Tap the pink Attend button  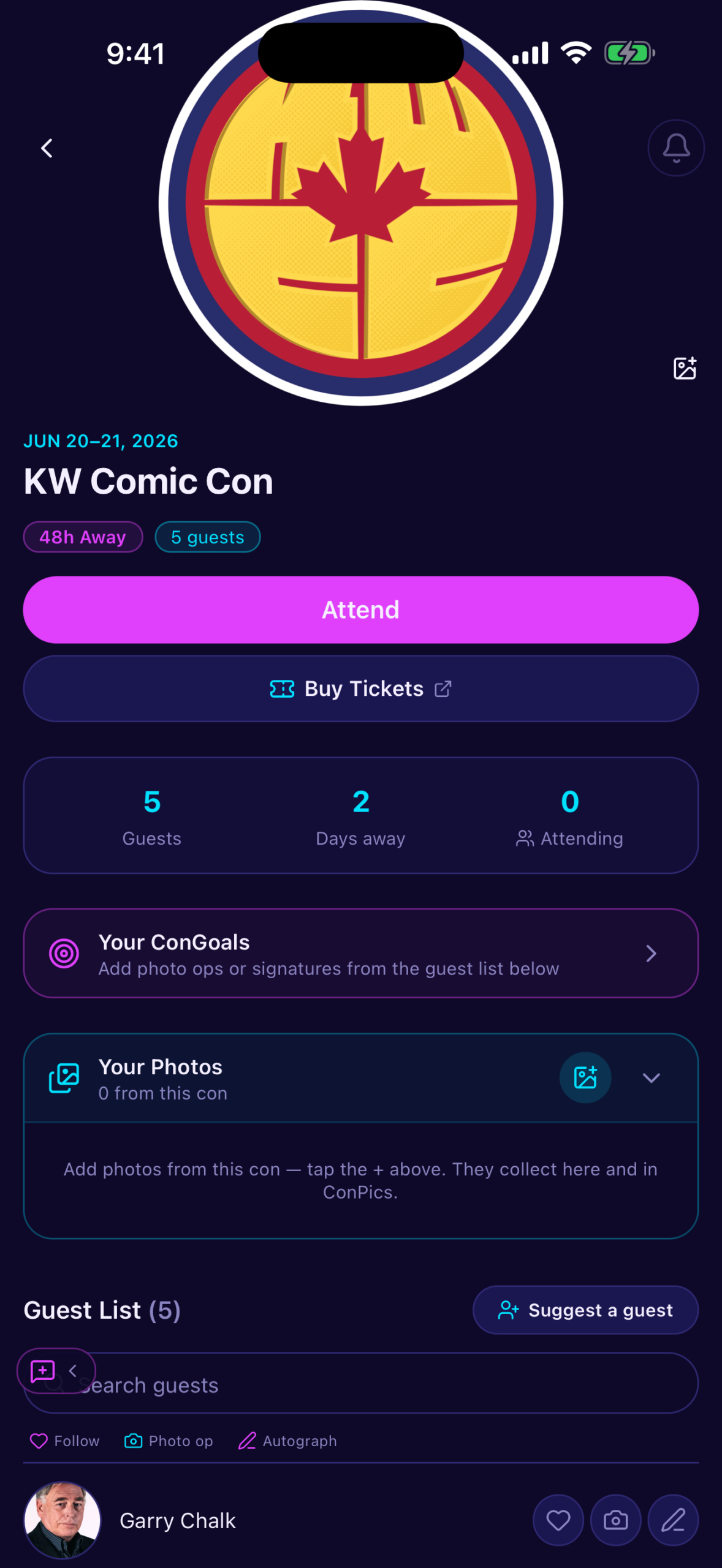click(x=361, y=609)
